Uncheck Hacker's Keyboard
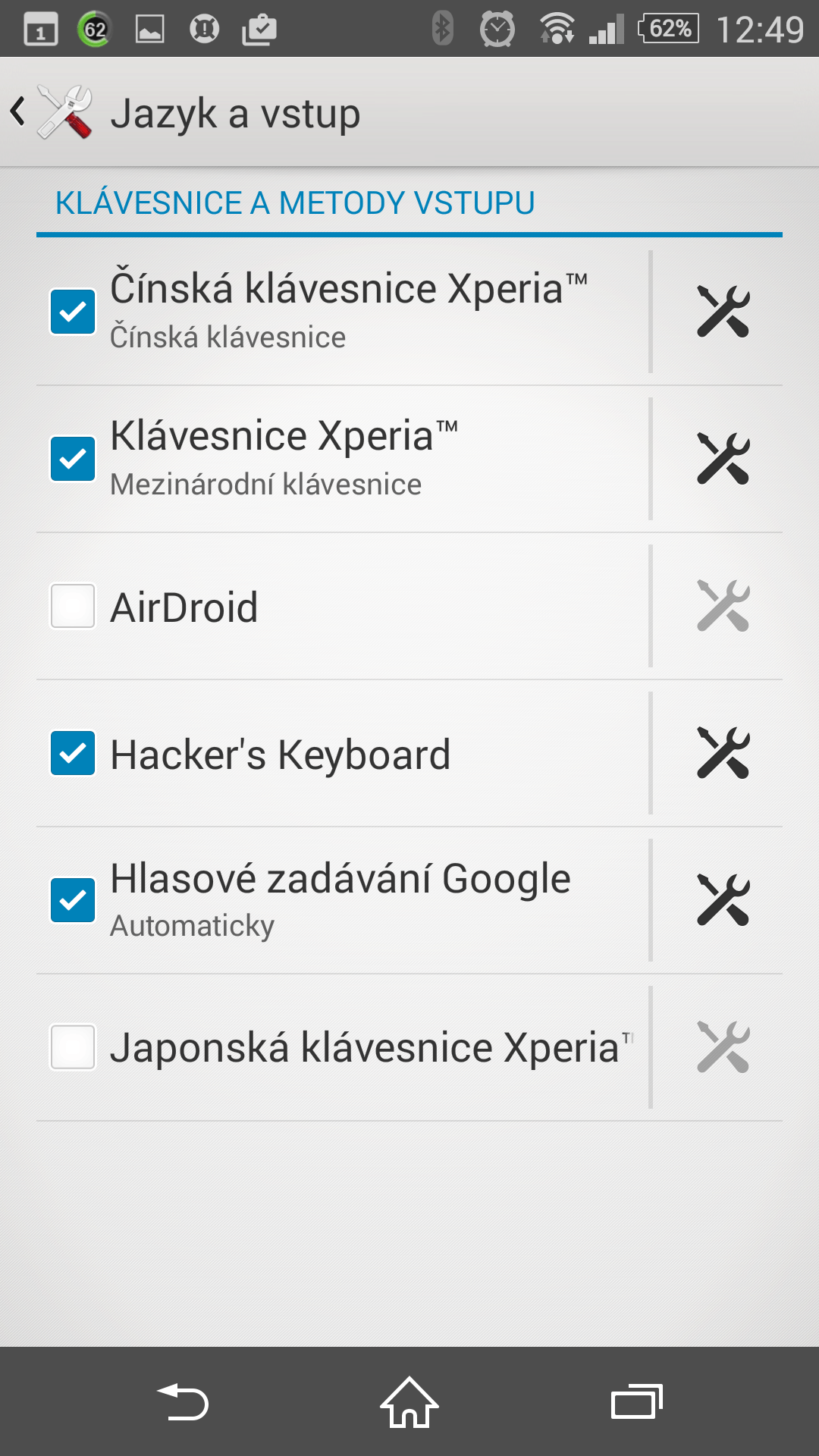 (x=73, y=753)
